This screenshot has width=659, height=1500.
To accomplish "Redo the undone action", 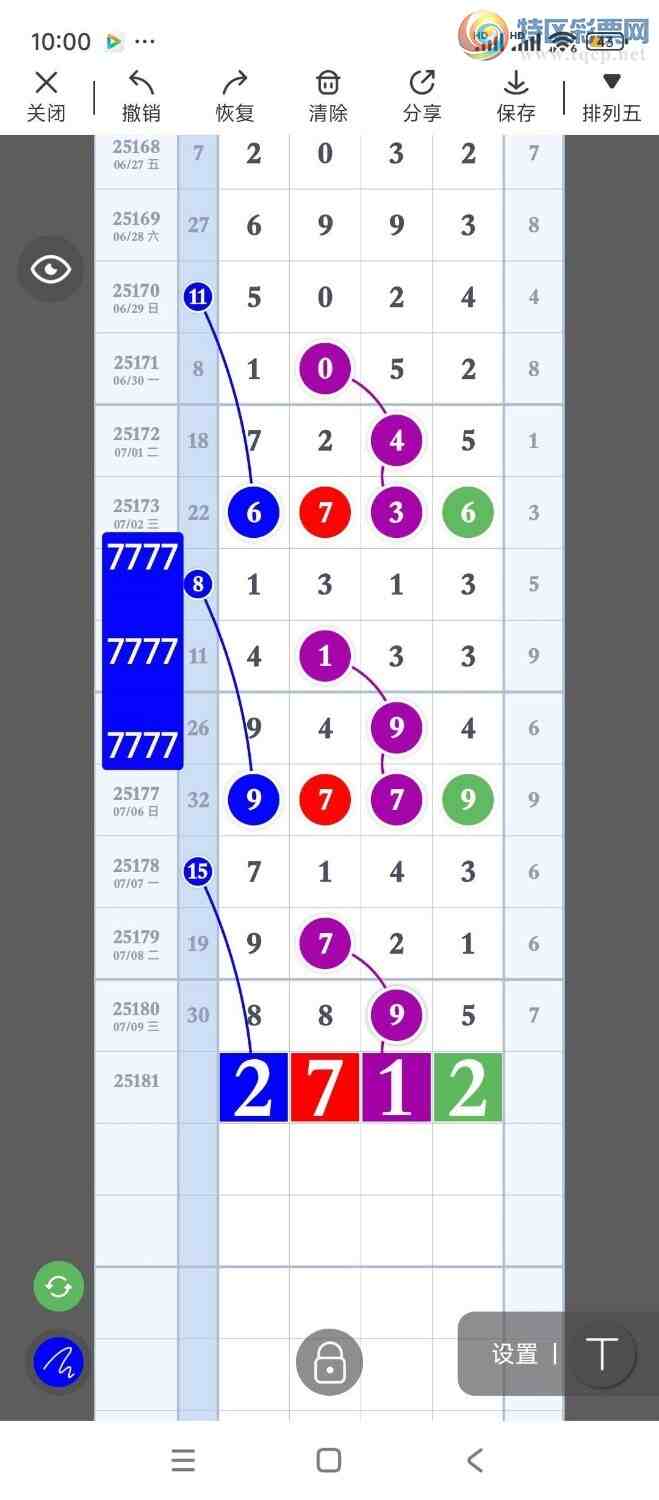I will click(235, 97).
